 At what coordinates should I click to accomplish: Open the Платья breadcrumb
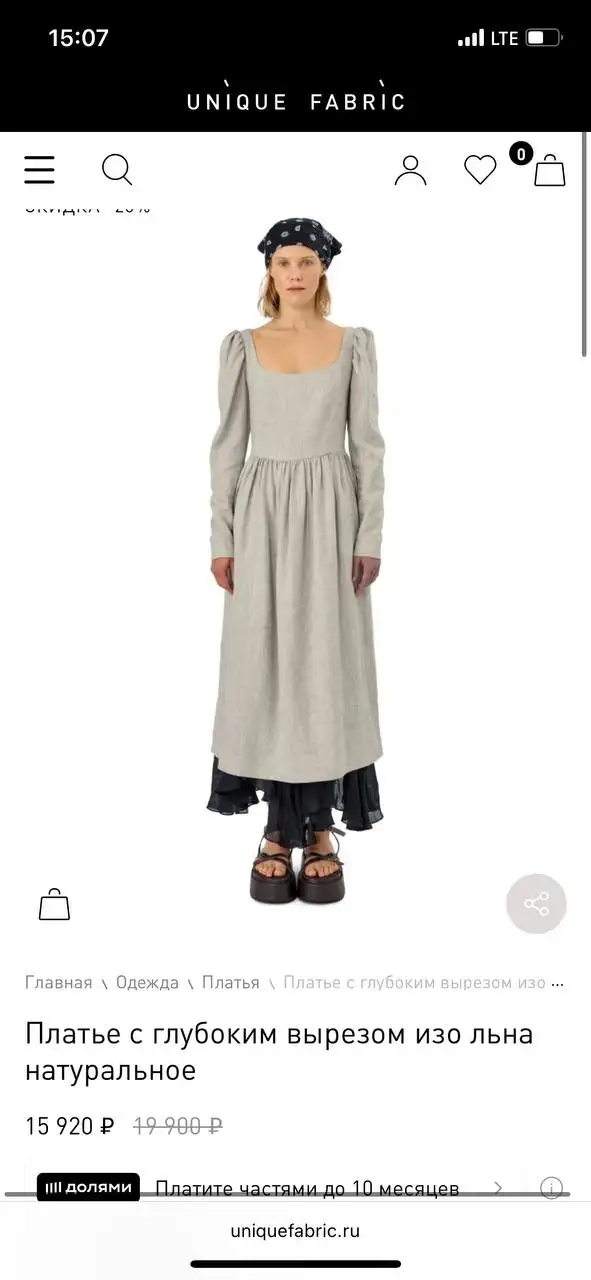231,982
